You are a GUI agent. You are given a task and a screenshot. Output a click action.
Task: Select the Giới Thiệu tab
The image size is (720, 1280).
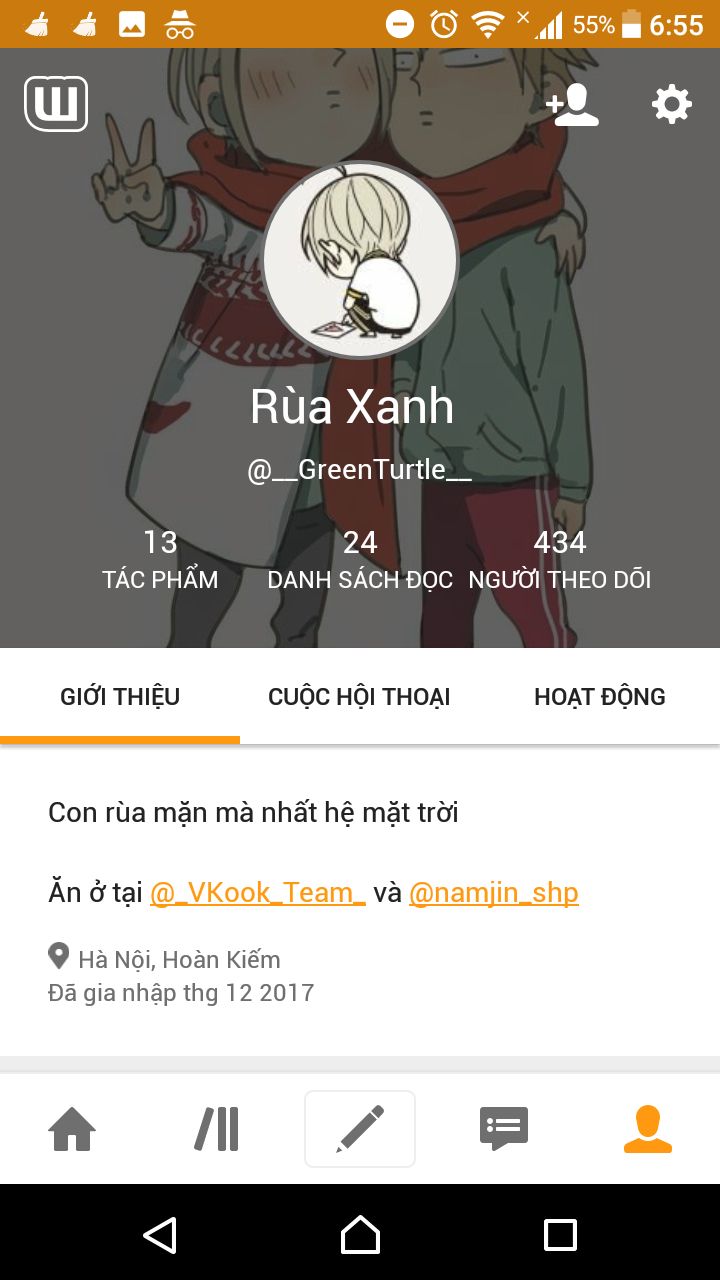(120, 697)
